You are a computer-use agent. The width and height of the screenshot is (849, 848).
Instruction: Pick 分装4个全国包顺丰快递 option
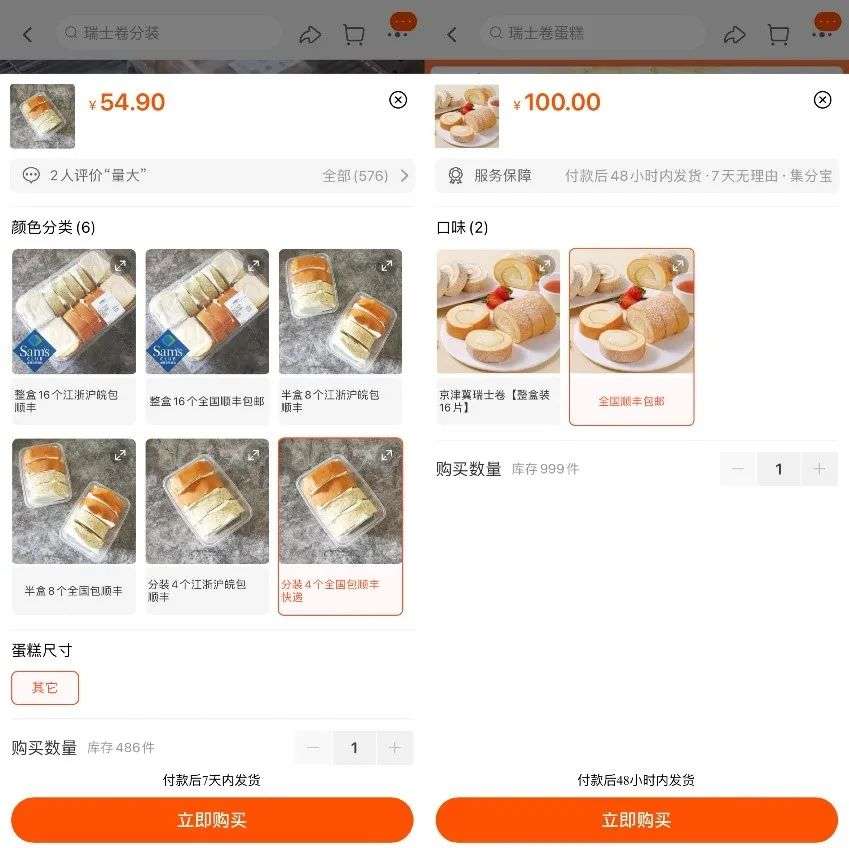tap(340, 525)
